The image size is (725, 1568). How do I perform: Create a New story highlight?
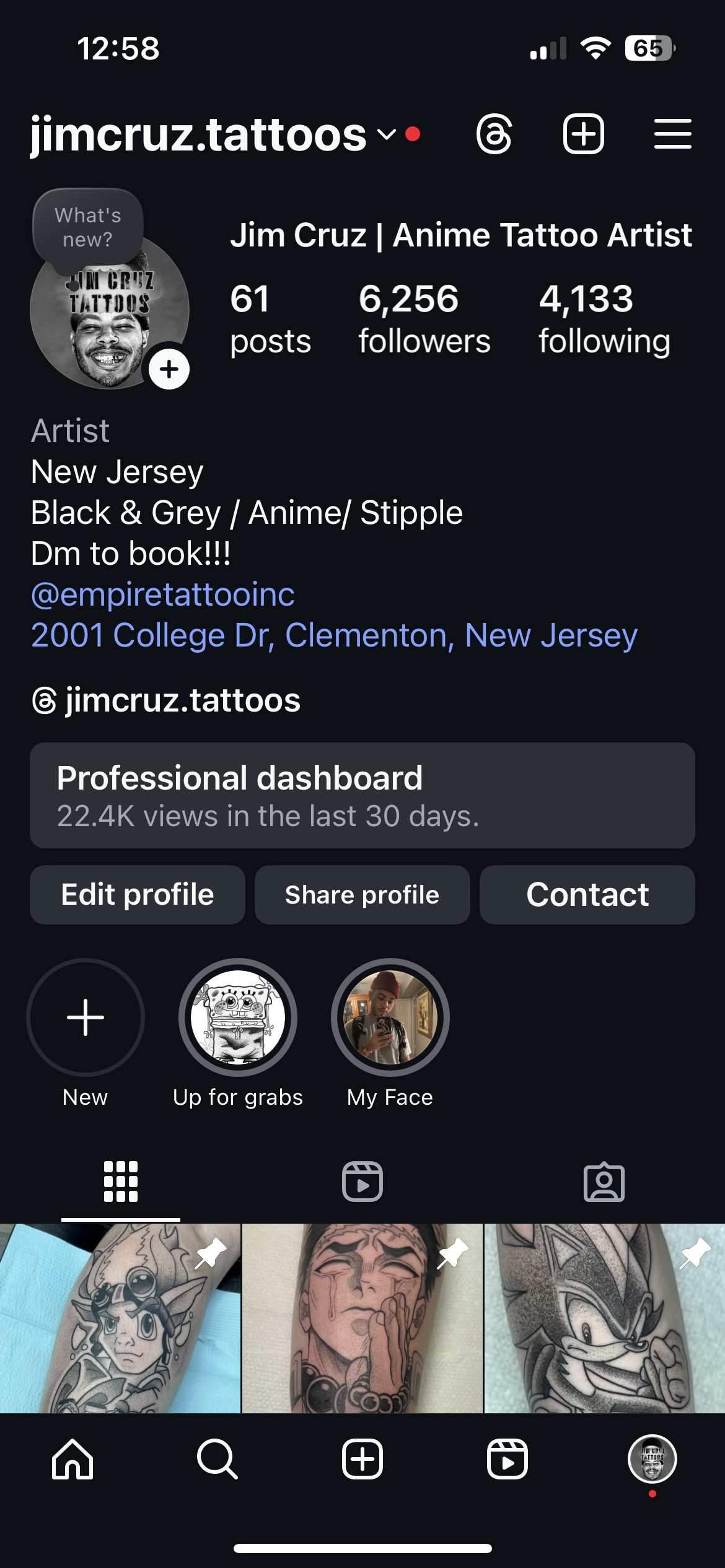[x=86, y=1017]
